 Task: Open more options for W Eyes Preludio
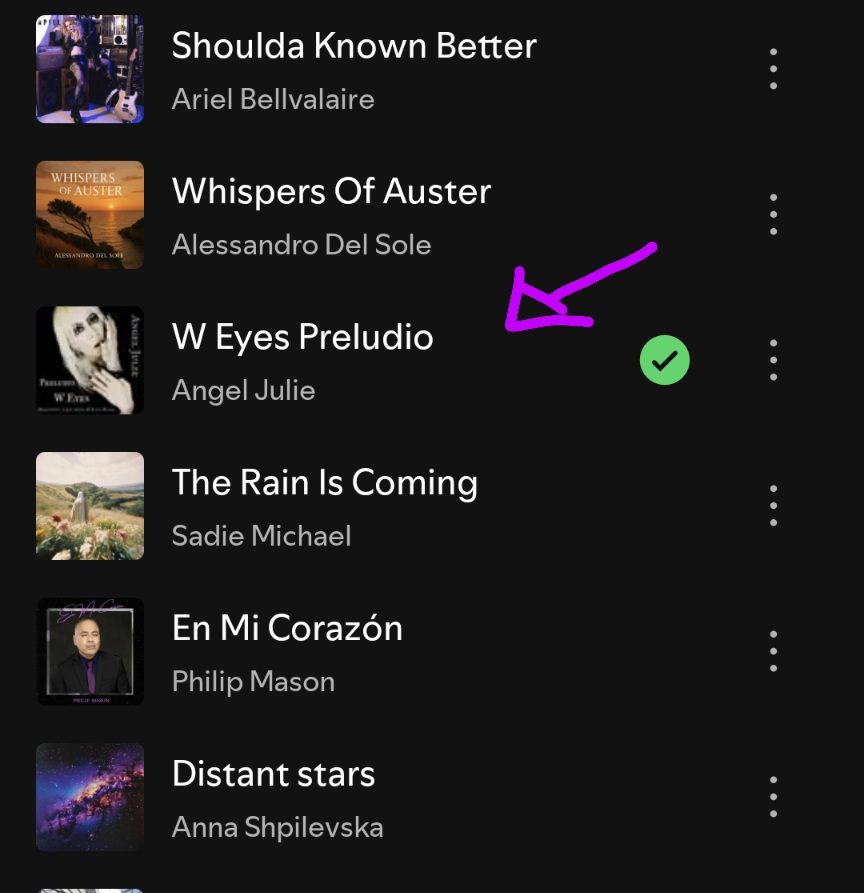point(773,360)
